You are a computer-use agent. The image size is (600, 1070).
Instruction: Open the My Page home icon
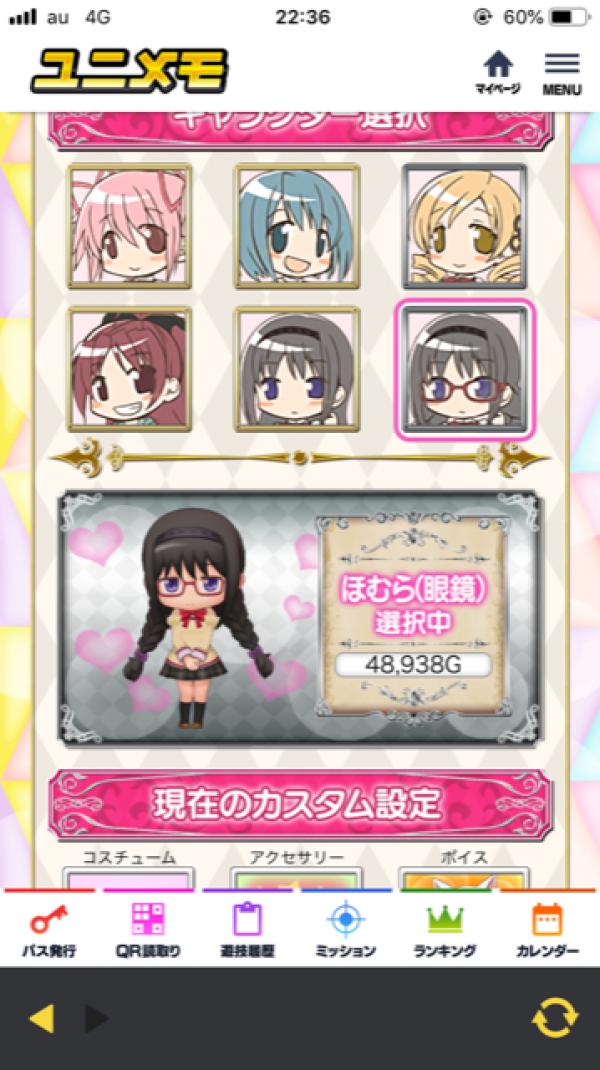pos(497,72)
